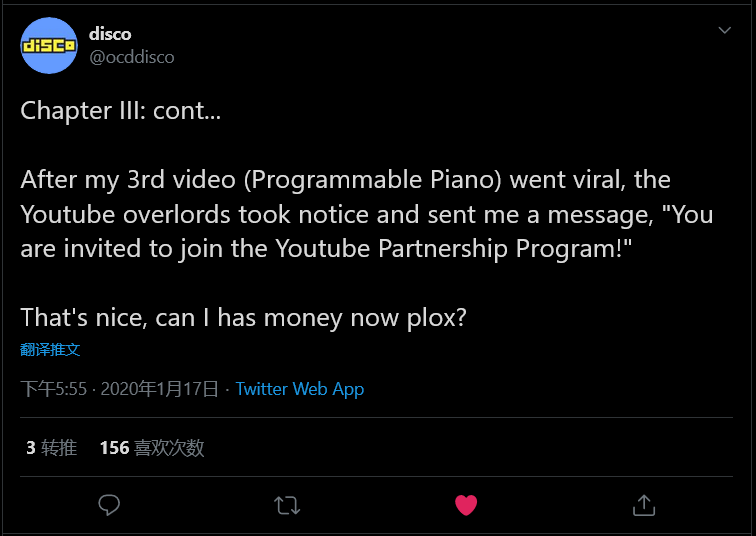Open the Twitter Web App link

click(299, 389)
